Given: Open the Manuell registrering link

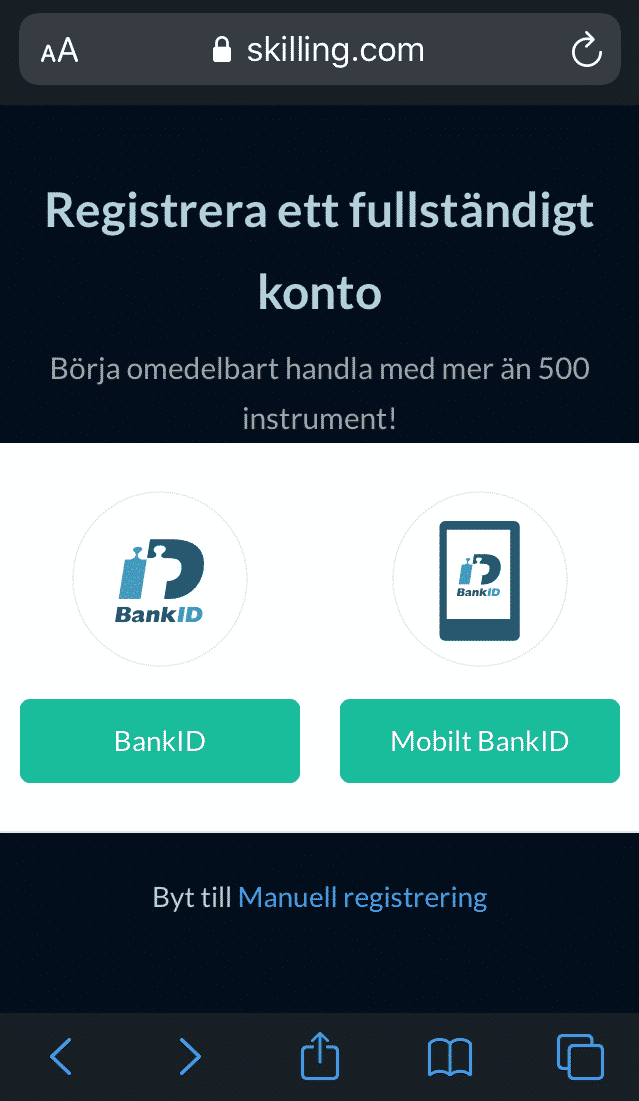Looking at the screenshot, I should tap(362, 897).
